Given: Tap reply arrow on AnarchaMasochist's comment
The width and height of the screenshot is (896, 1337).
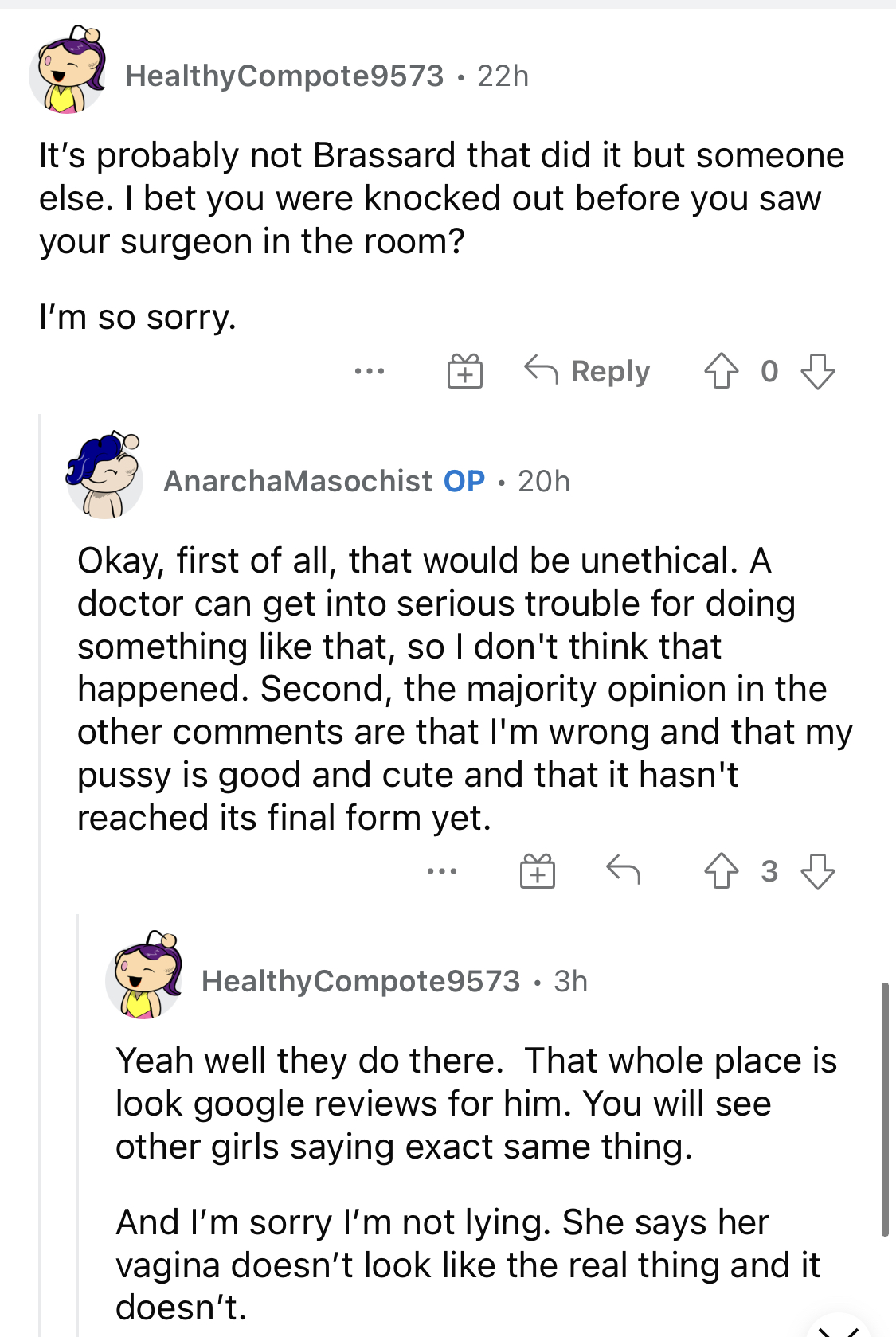Looking at the screenshot, I should pos(623,870).
